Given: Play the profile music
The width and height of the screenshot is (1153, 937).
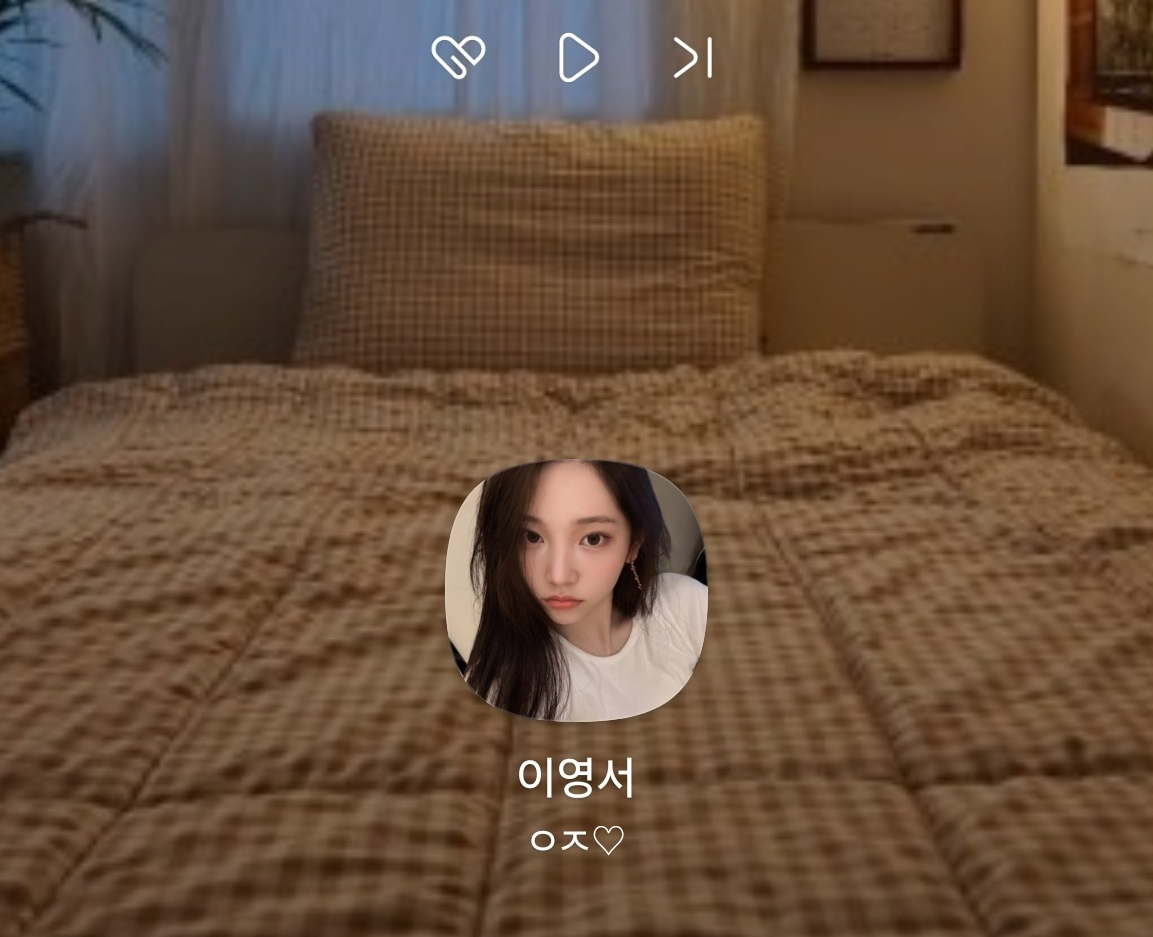Looking at the screenshot, I should [577, 57].
